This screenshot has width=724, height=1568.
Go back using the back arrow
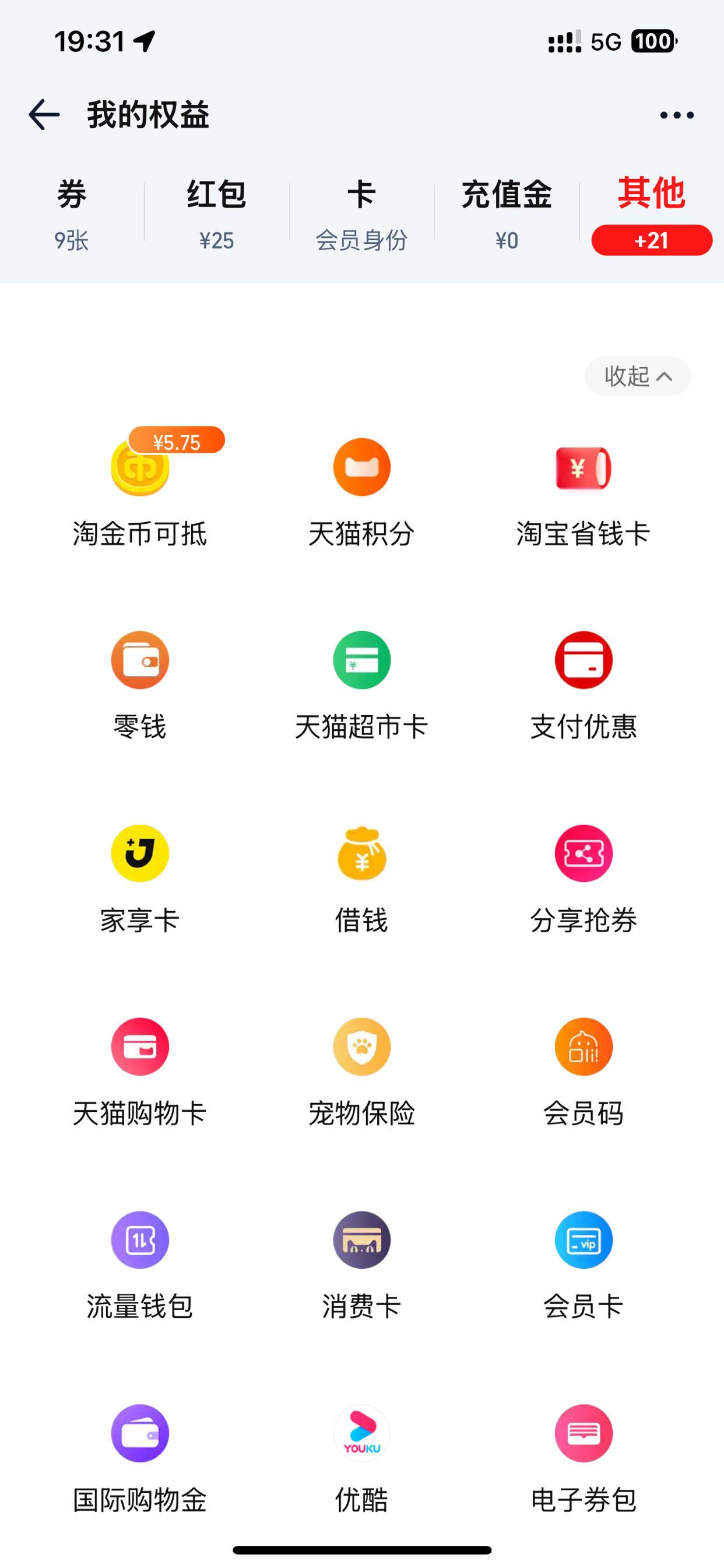(44, 114)
